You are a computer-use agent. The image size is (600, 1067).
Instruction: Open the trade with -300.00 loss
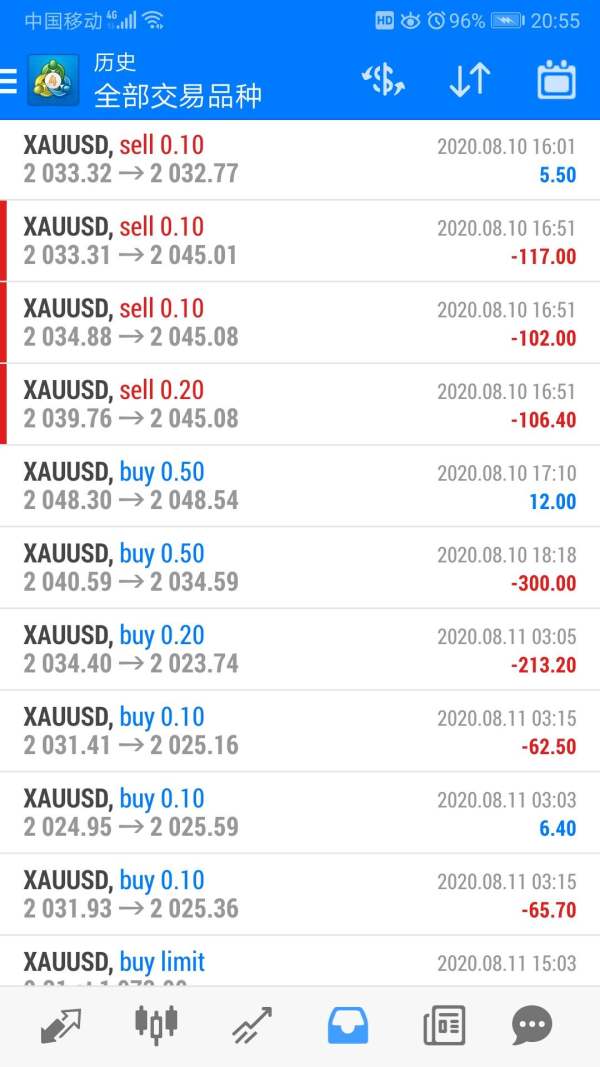(x=300, y=568)
